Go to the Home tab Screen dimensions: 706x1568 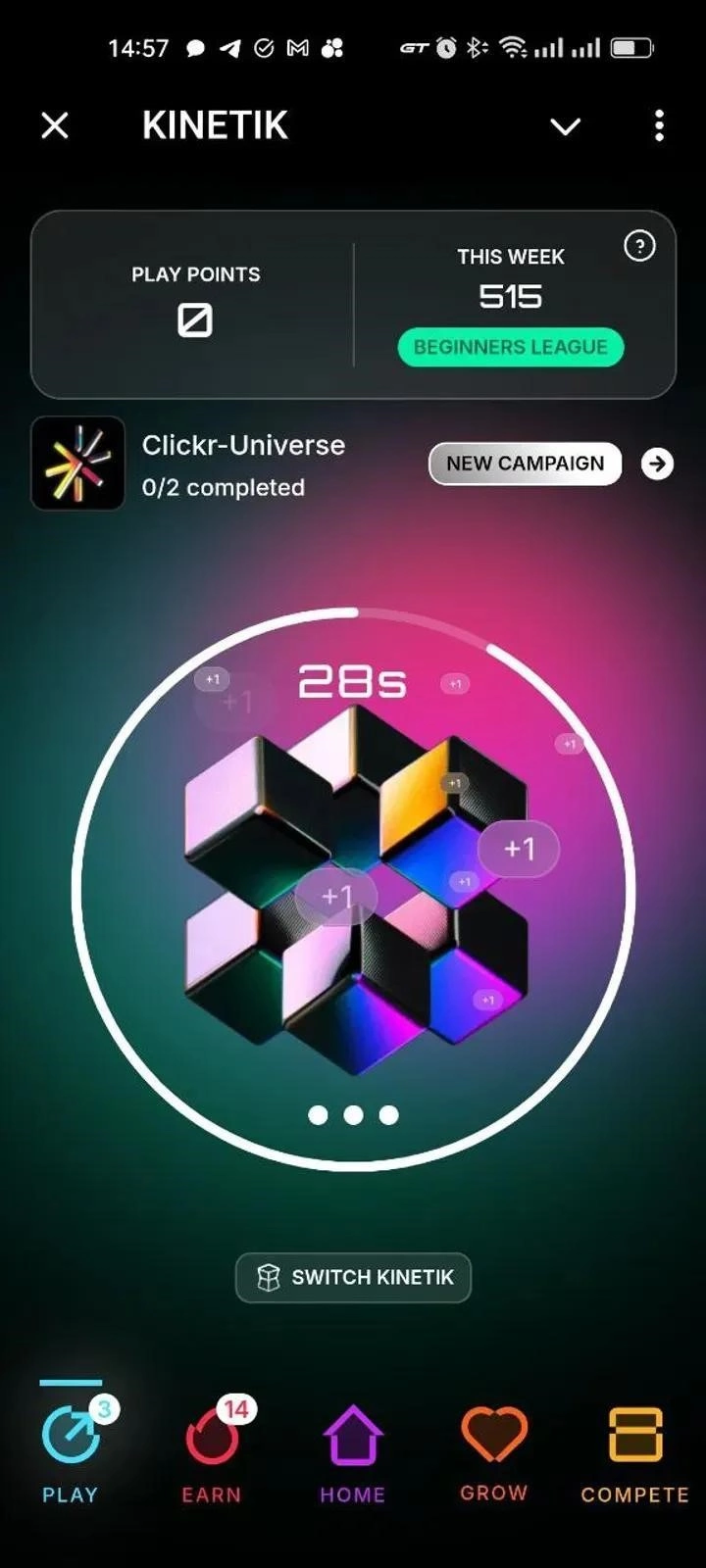coord(353,1452)
